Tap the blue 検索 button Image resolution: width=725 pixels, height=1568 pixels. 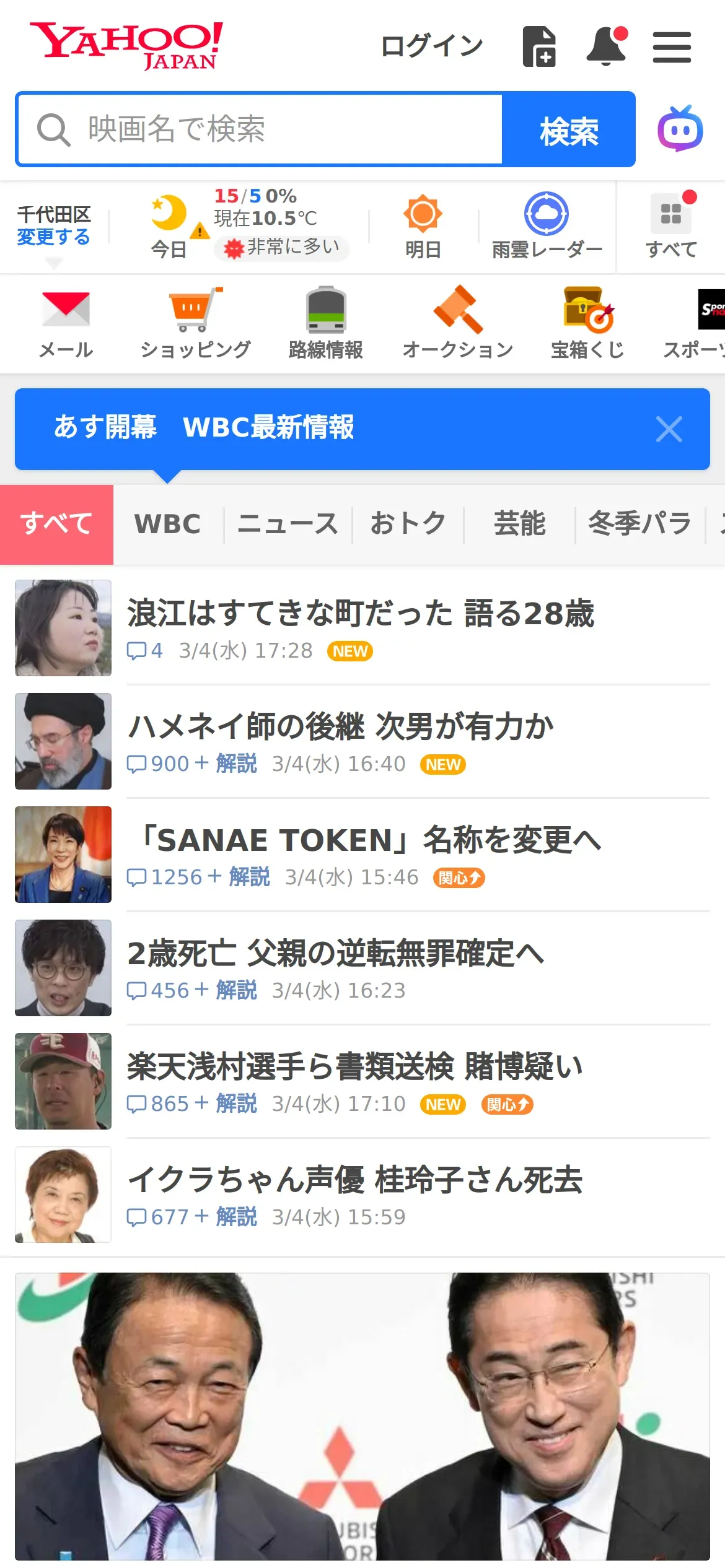[568, 129]
